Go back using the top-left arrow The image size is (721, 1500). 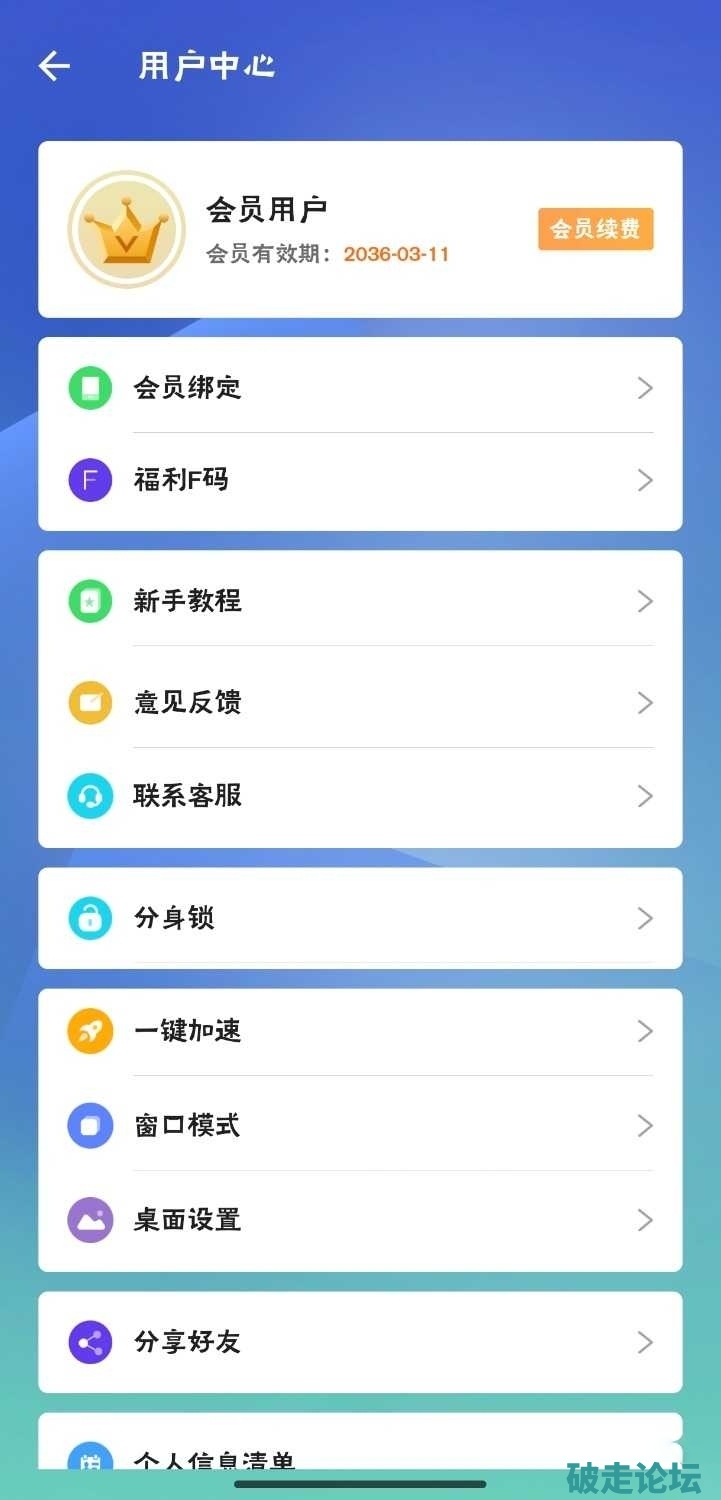(54, 66)
